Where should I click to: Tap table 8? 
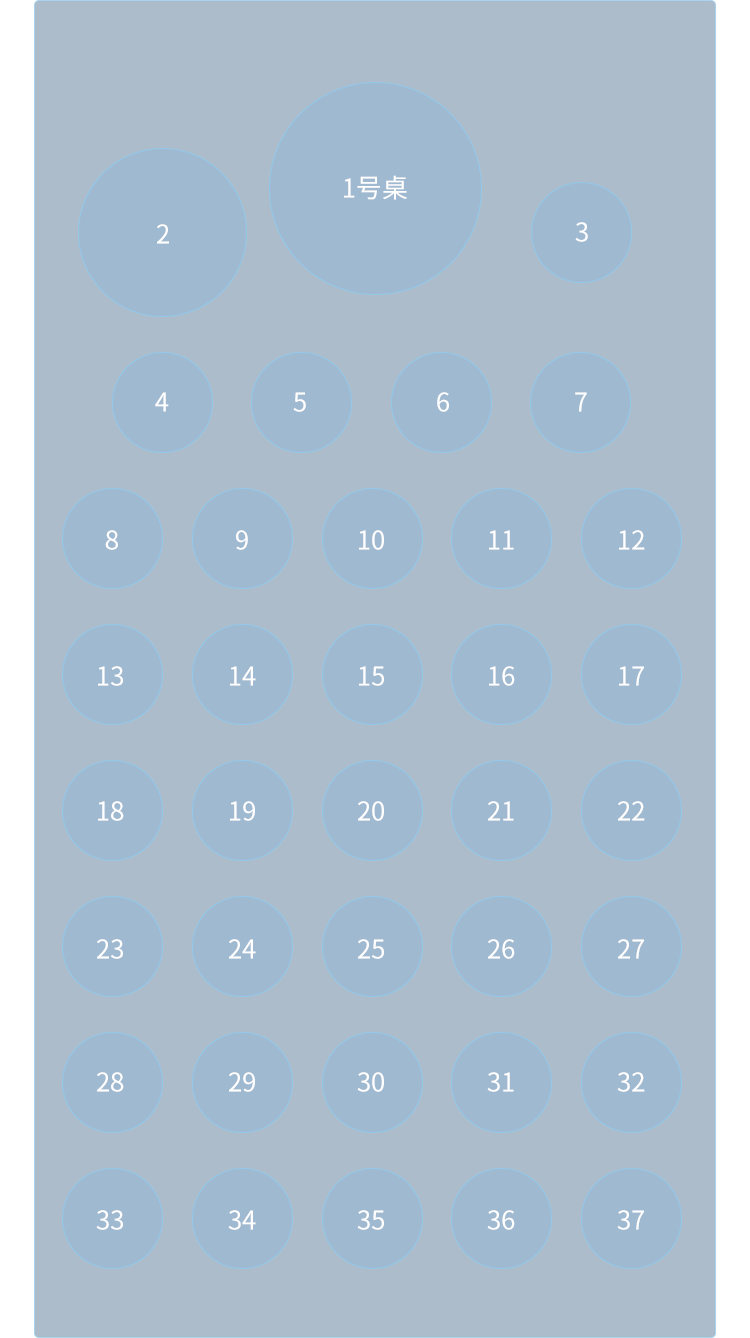pos(112,539)
